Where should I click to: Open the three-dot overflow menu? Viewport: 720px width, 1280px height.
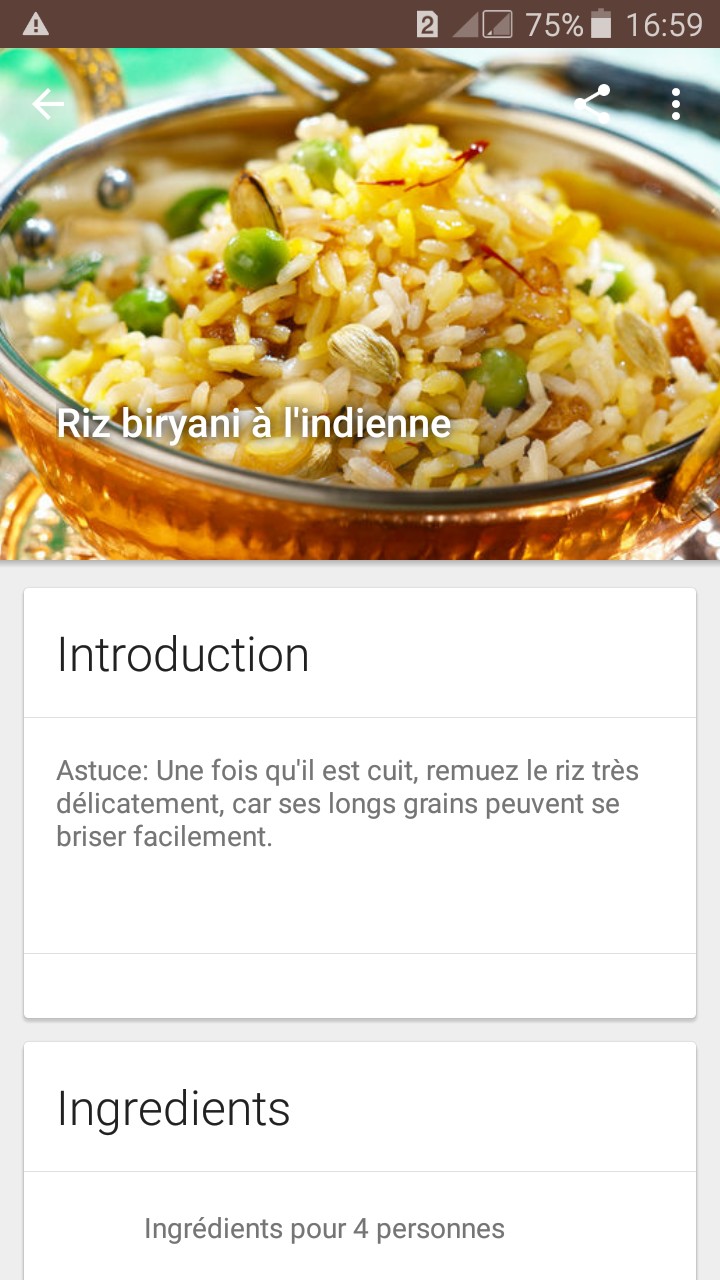tap(676, 104)
